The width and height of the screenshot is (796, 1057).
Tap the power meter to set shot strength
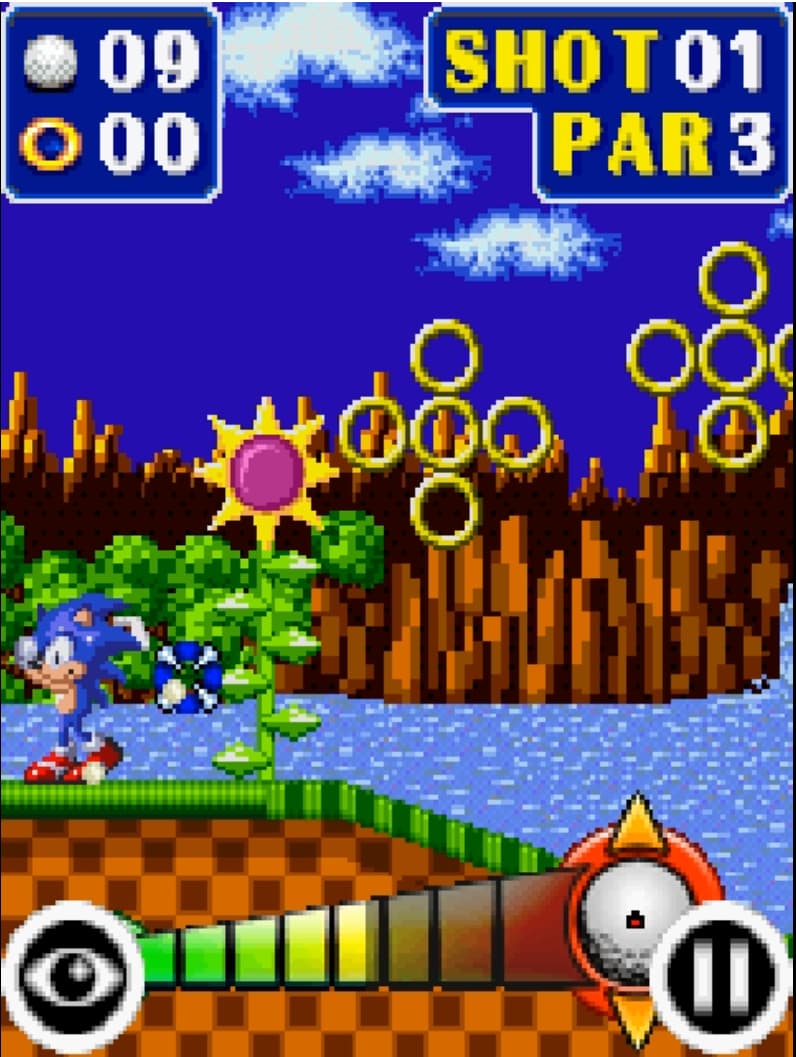pos(350,942)
